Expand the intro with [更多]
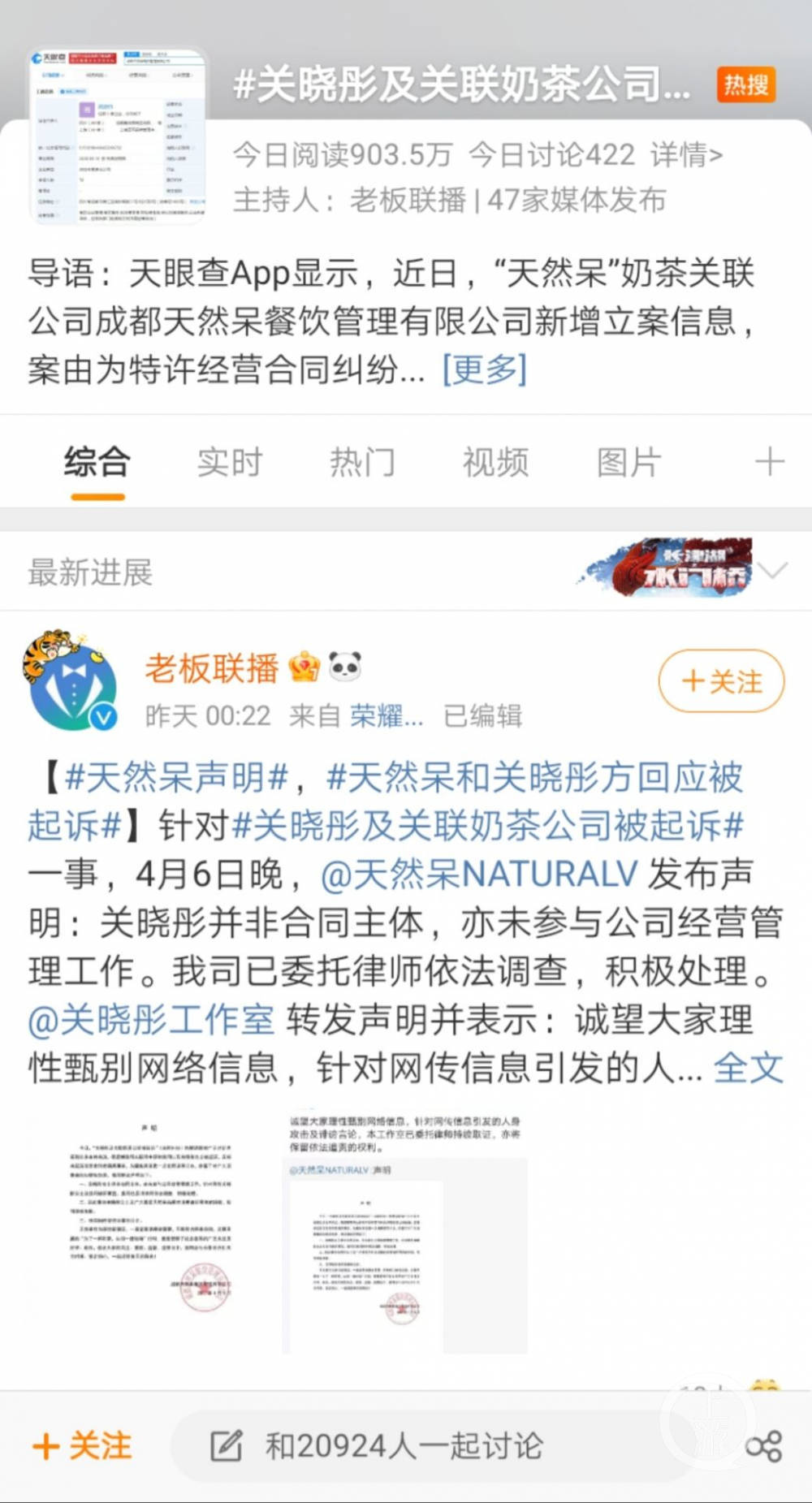The height and width of the screenshot is (1503, 812). (485, 369)
